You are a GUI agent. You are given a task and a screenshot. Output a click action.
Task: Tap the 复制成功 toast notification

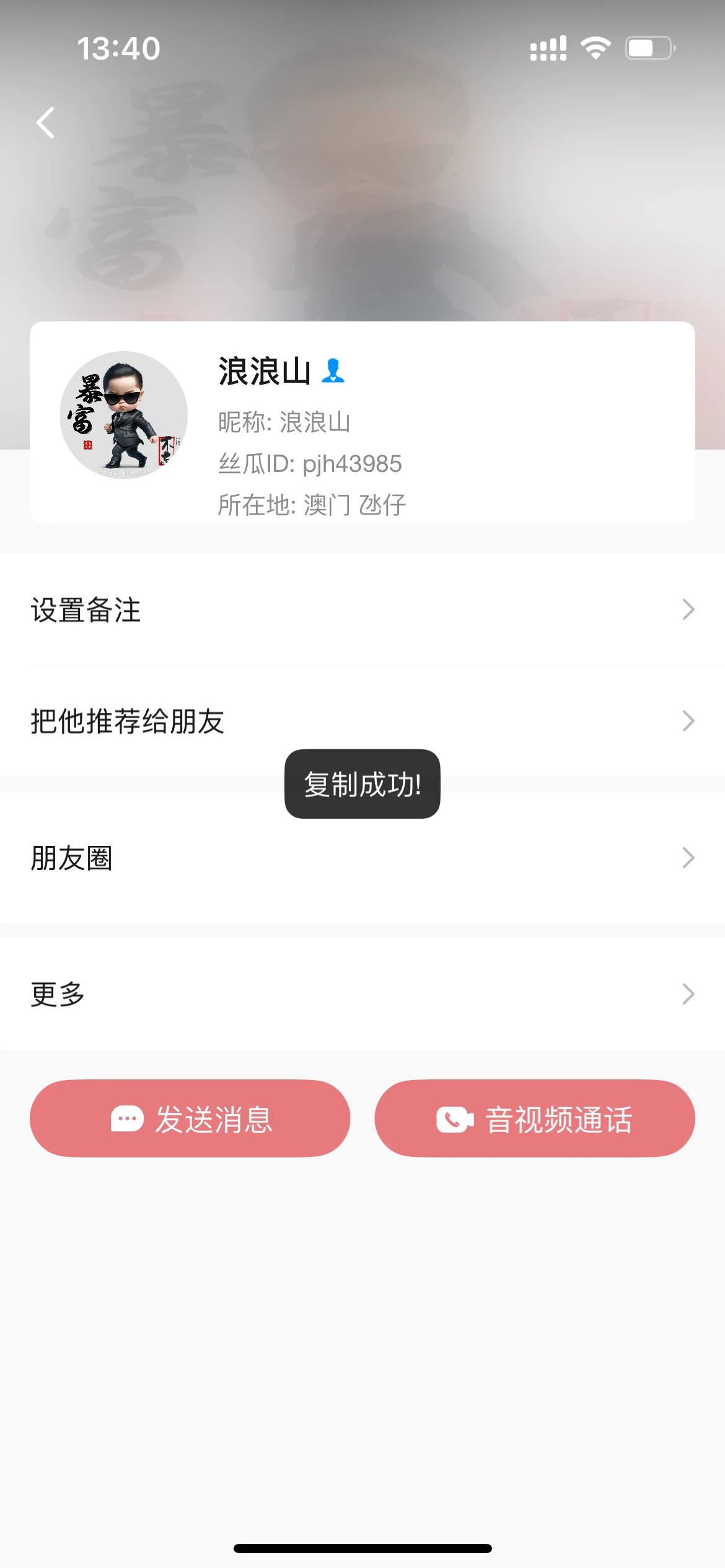[362, 784]
